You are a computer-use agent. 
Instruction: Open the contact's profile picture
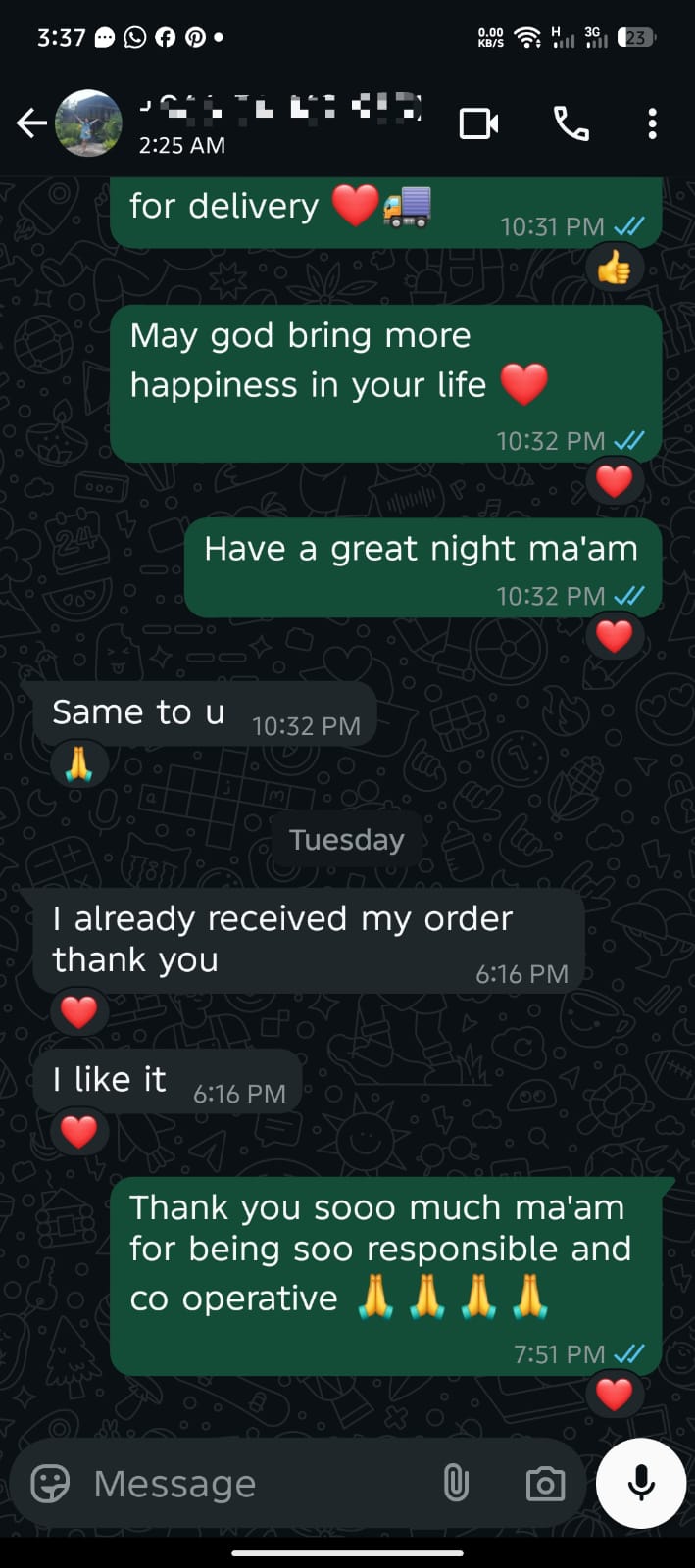coord(88,123)
